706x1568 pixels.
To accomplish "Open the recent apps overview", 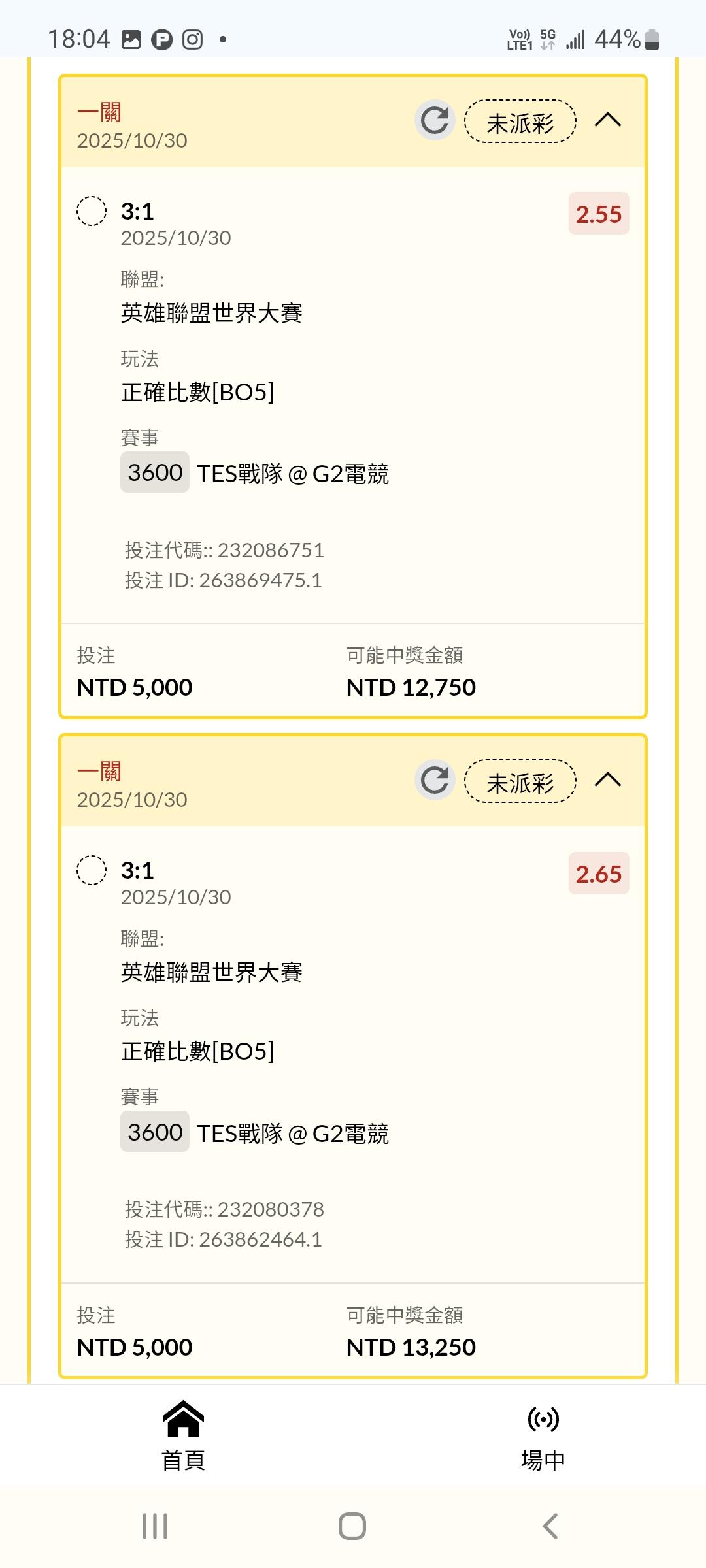I will (x=155, y=1526).
